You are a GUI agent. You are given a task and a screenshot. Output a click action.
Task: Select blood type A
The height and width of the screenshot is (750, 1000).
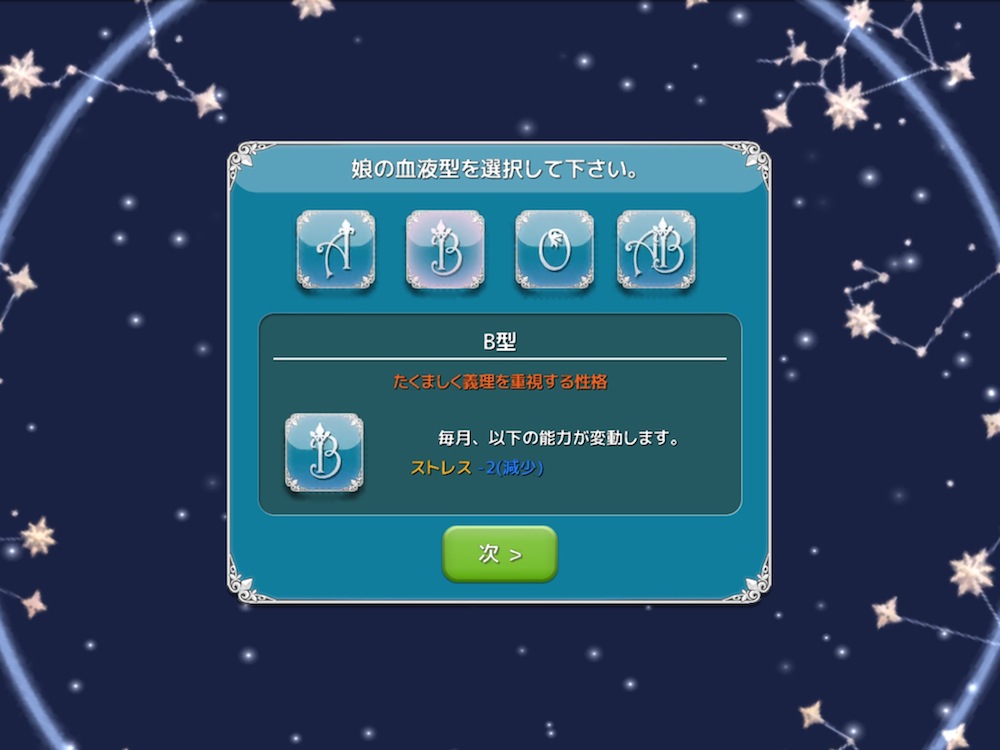(336, 250)
